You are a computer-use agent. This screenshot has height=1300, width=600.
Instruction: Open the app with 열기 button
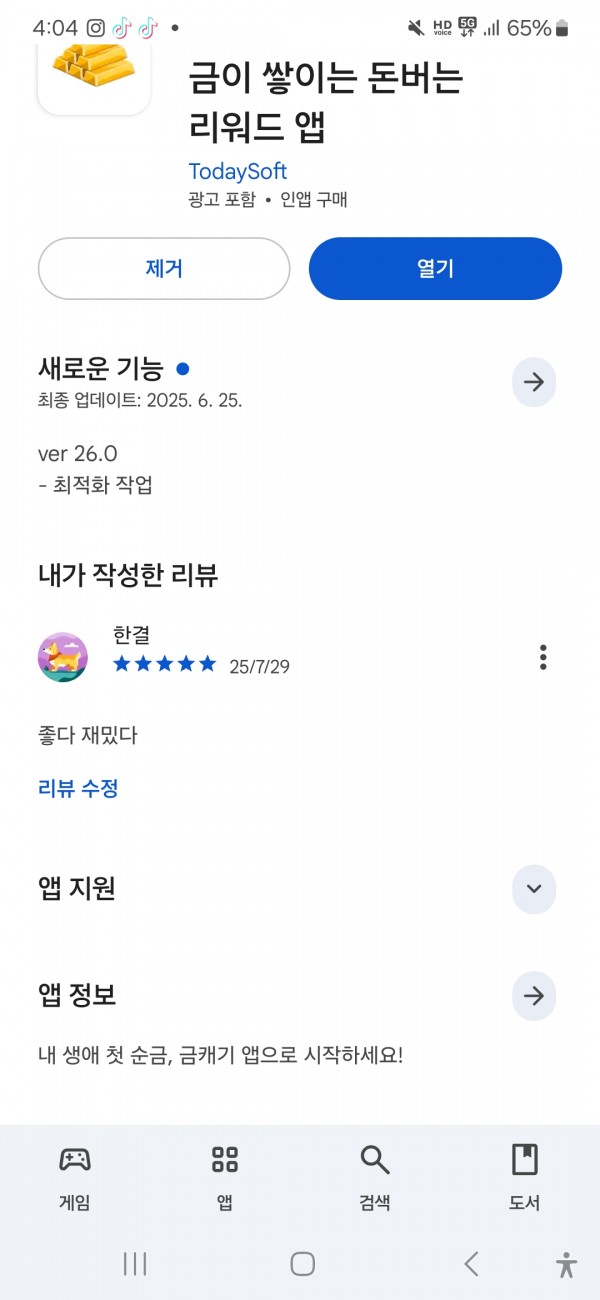click(435, 268)
